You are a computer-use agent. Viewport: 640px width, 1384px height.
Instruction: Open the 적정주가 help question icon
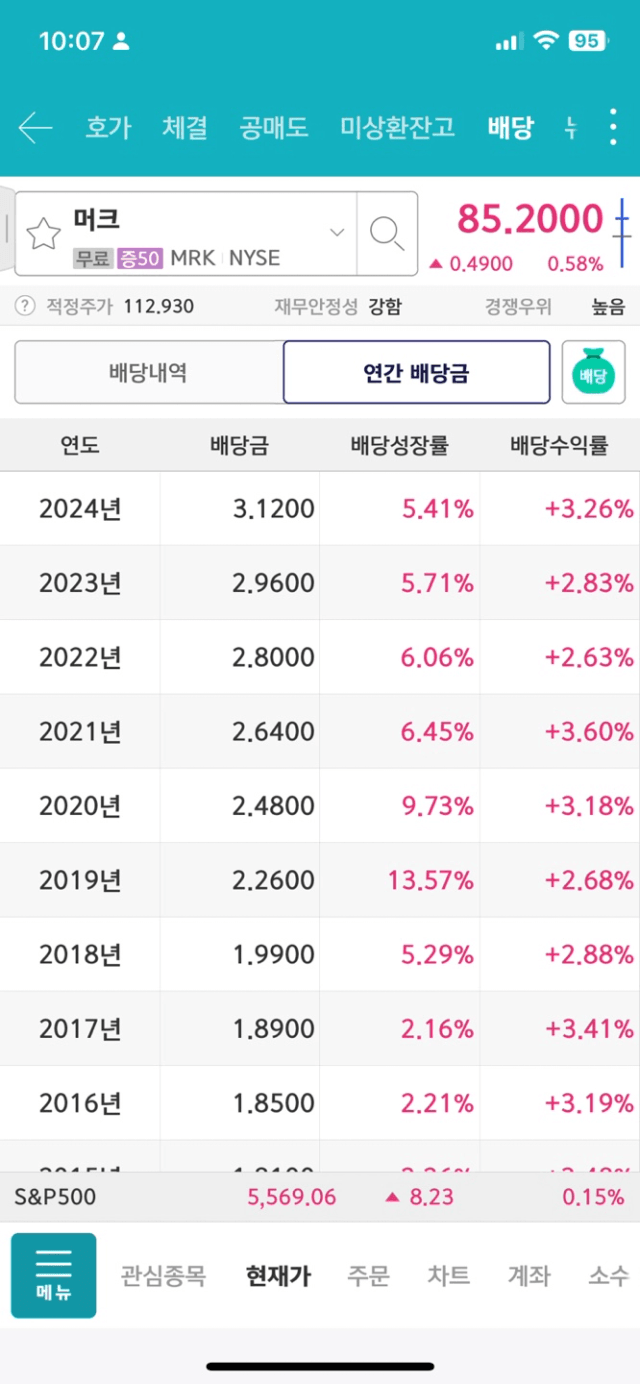pos(24,306)
